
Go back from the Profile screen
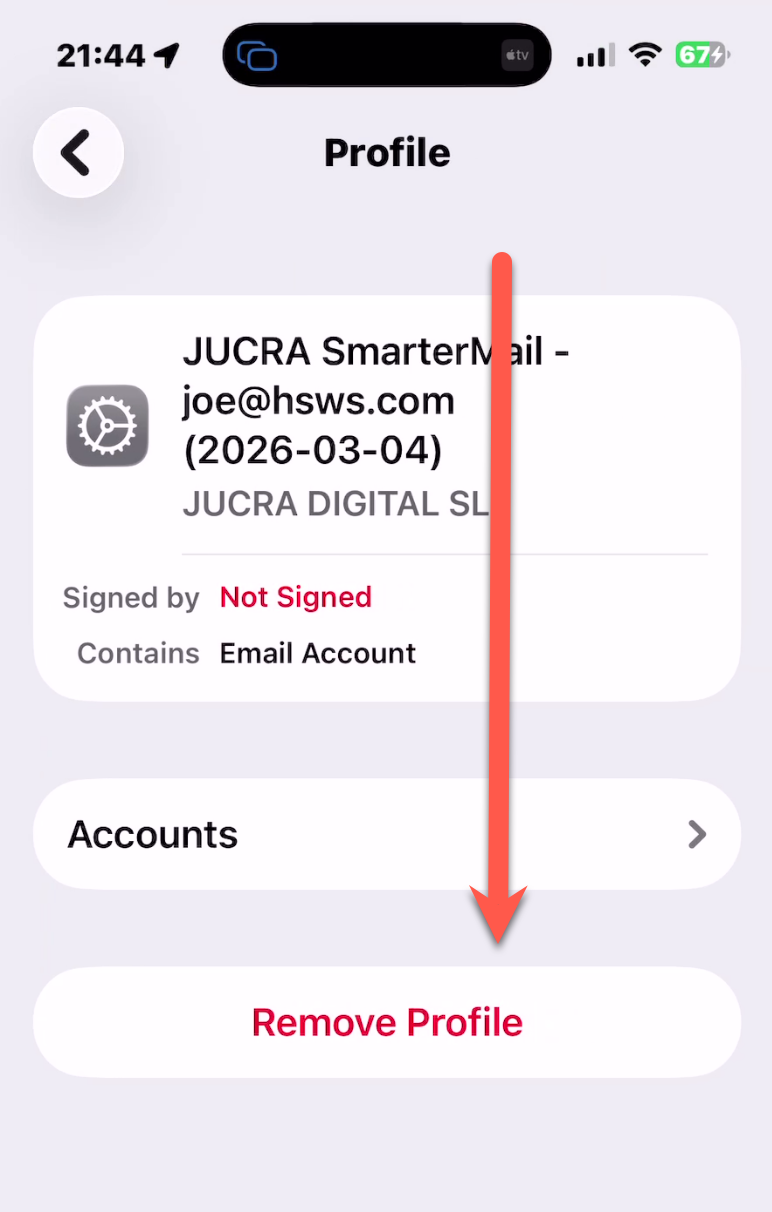[x=78, y=153]
